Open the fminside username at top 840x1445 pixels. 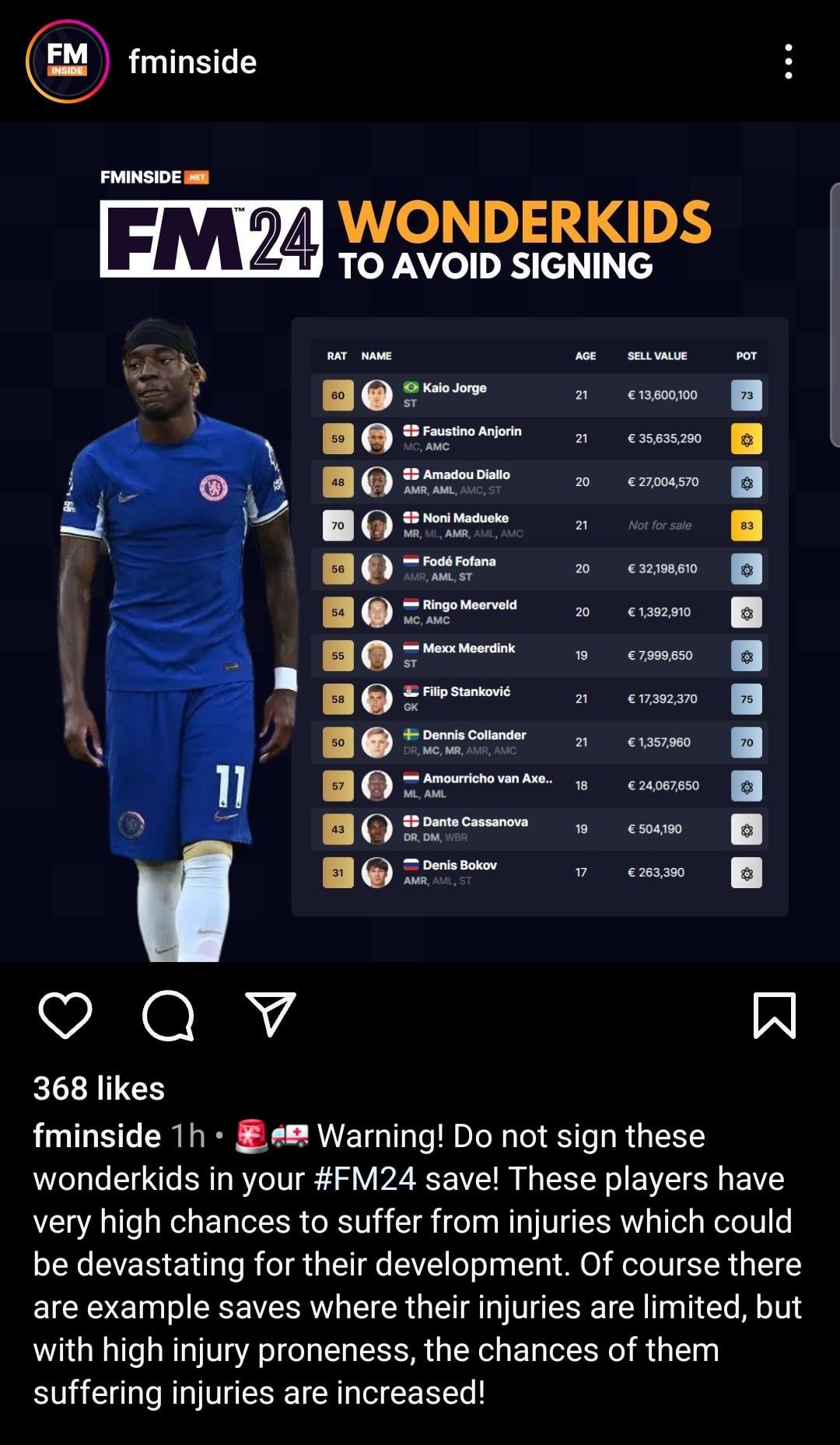[x=192, y=61]
